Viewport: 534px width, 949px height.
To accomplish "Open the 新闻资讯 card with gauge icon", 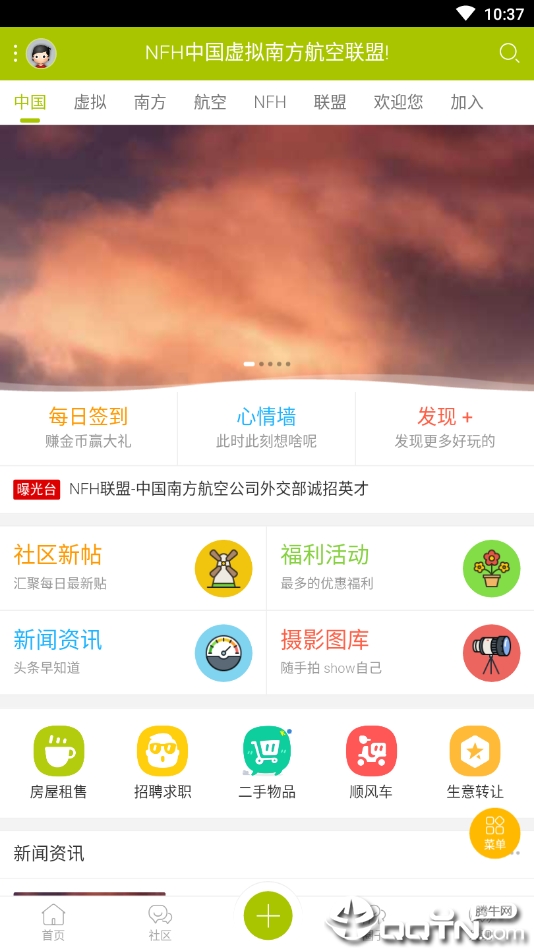I will 133,652.
